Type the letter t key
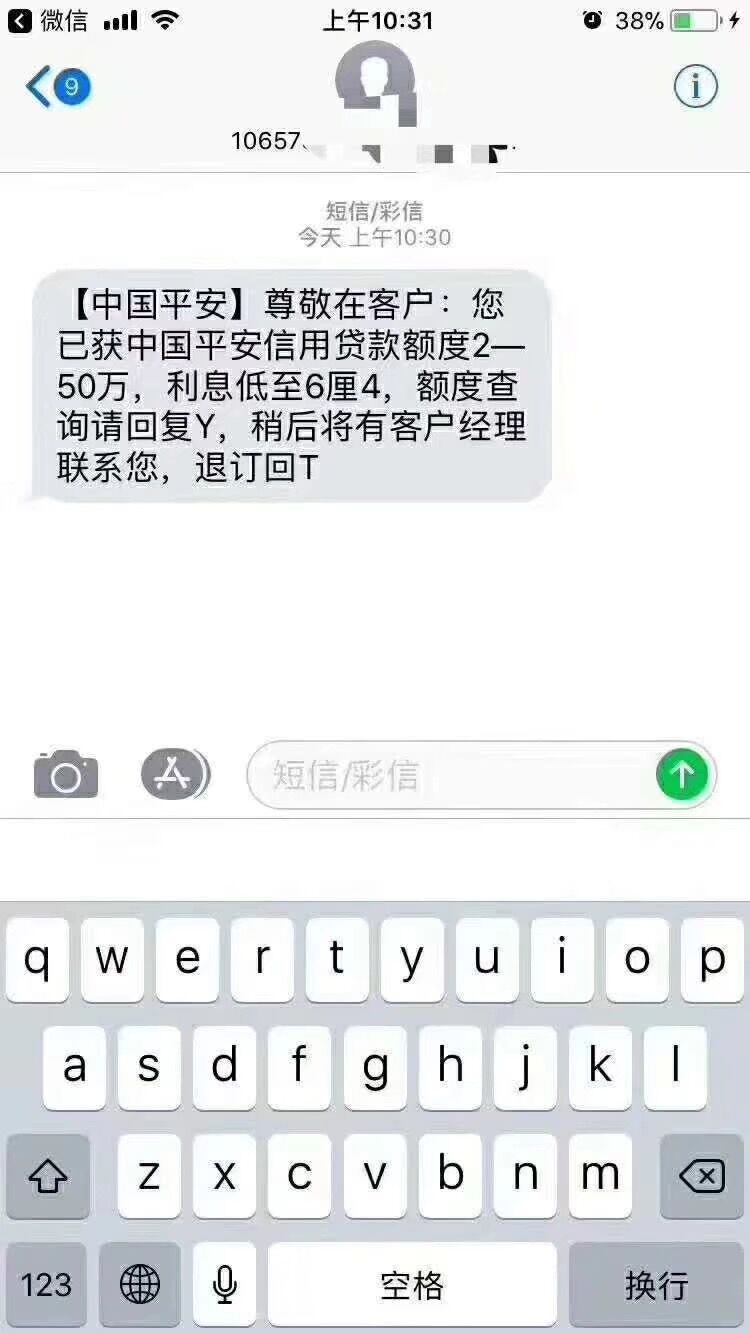 point(337,960)
